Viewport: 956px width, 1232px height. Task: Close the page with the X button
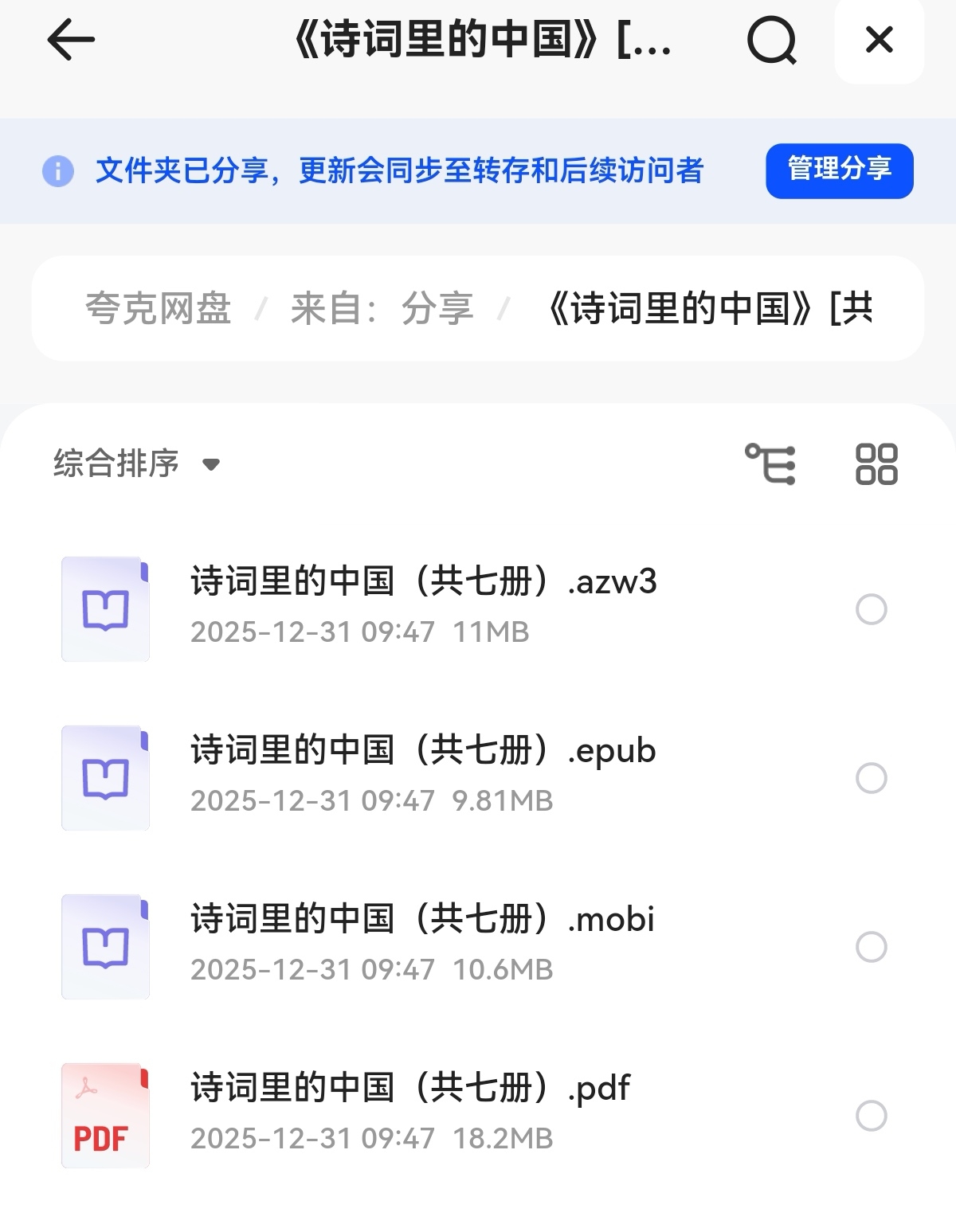tap(879, 40)
